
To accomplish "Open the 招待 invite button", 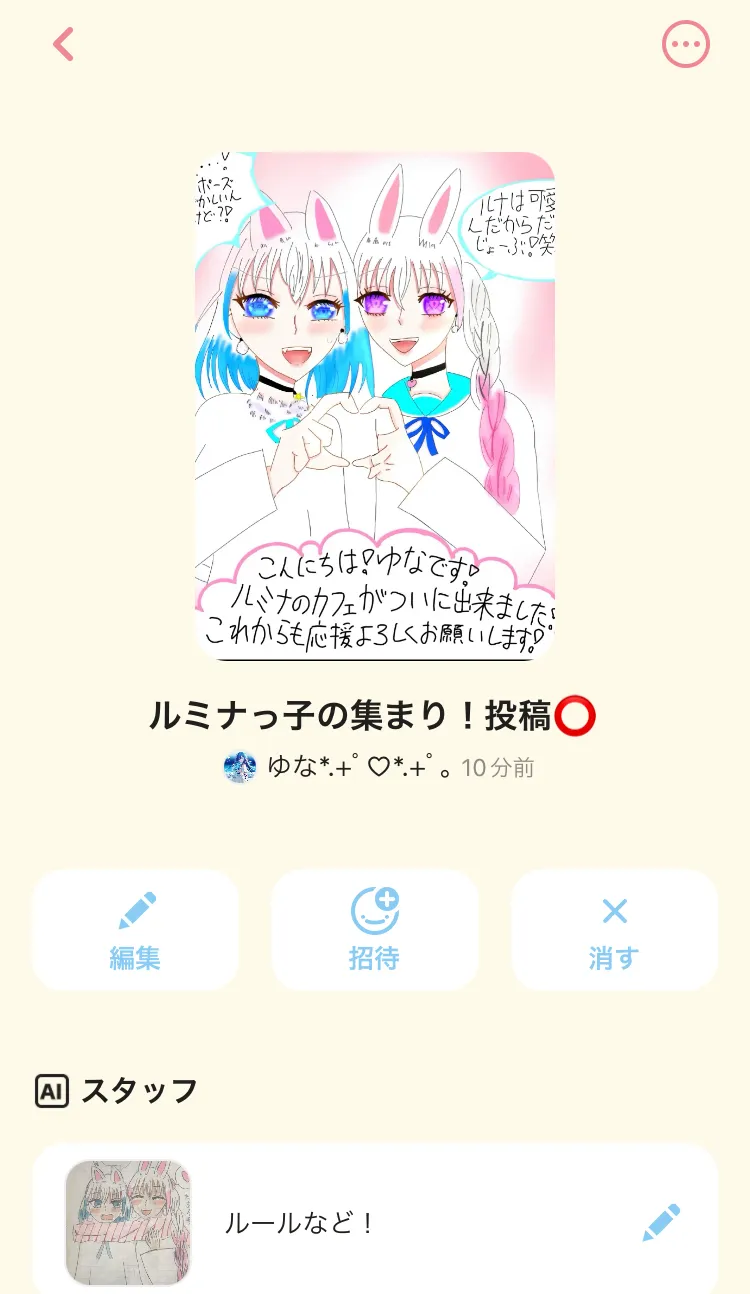I will [375, 929].
